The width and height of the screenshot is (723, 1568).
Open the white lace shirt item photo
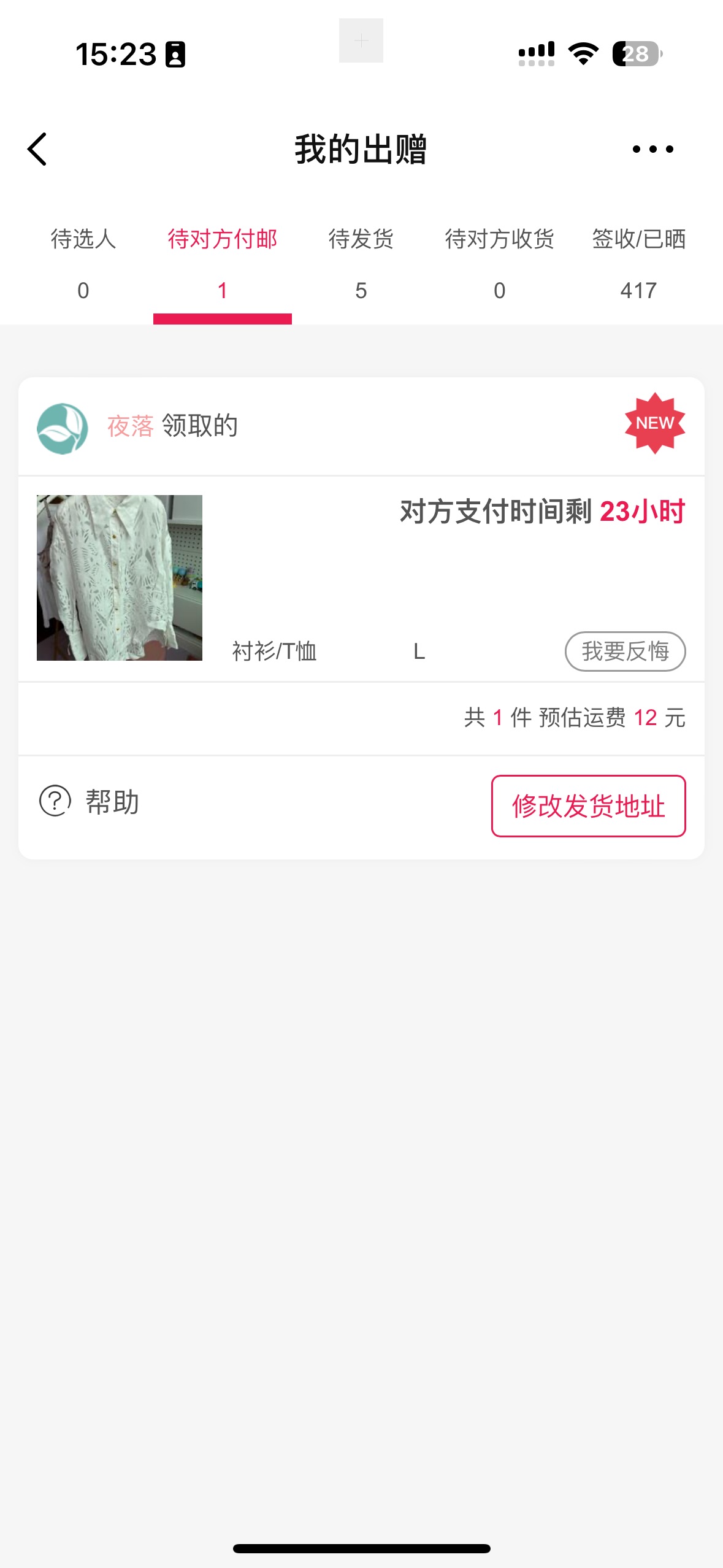pos(120,577)
